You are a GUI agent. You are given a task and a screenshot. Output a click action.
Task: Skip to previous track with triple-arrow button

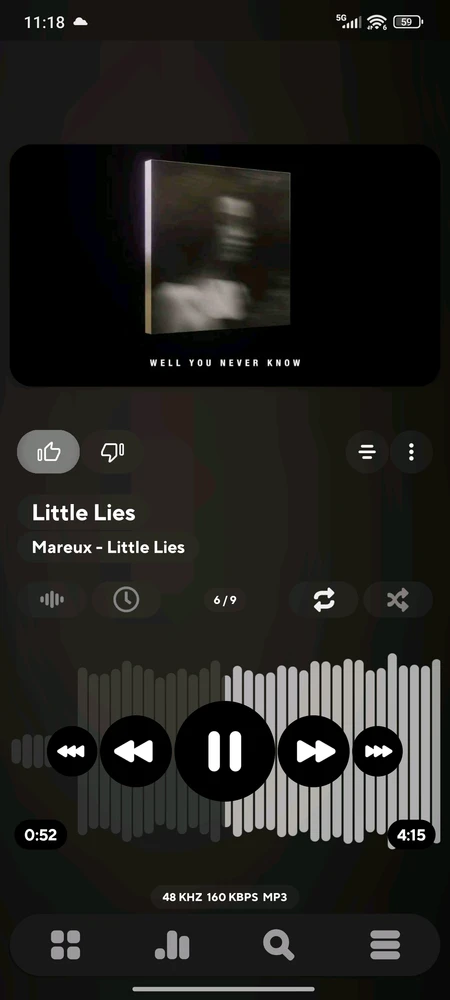coord(72,751)
